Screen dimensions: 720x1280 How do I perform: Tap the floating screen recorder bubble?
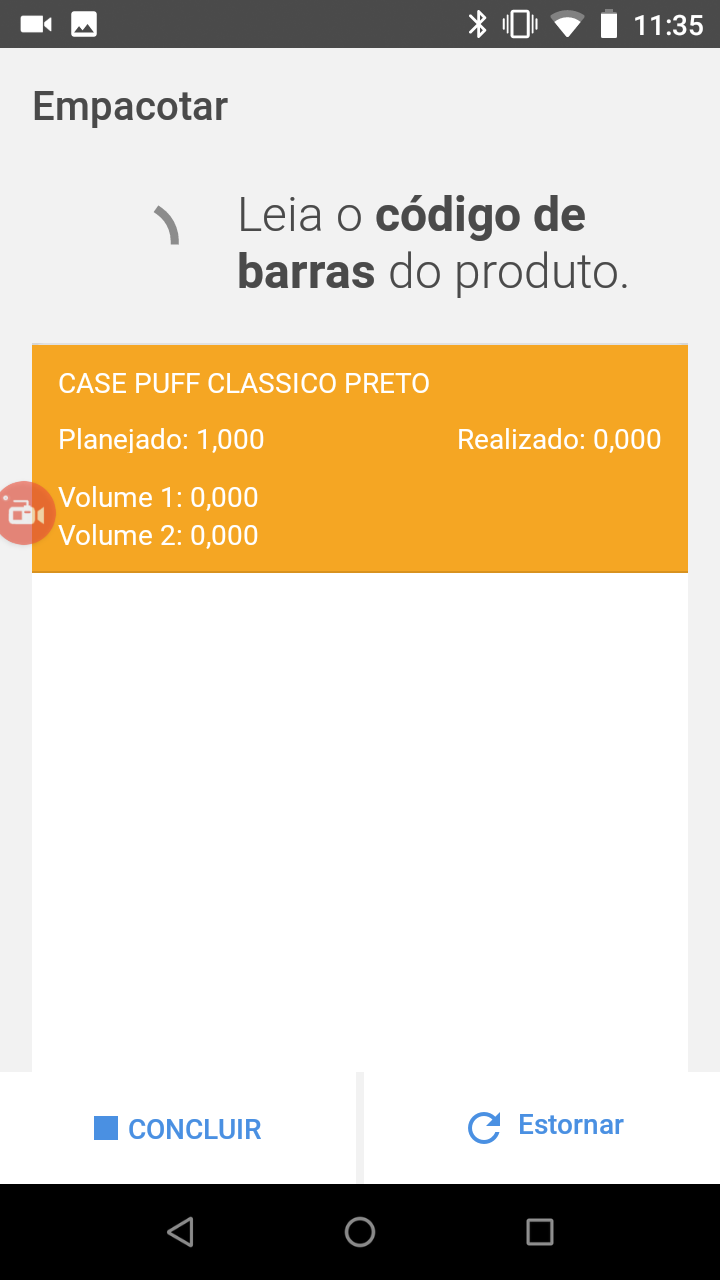(26, 513)
